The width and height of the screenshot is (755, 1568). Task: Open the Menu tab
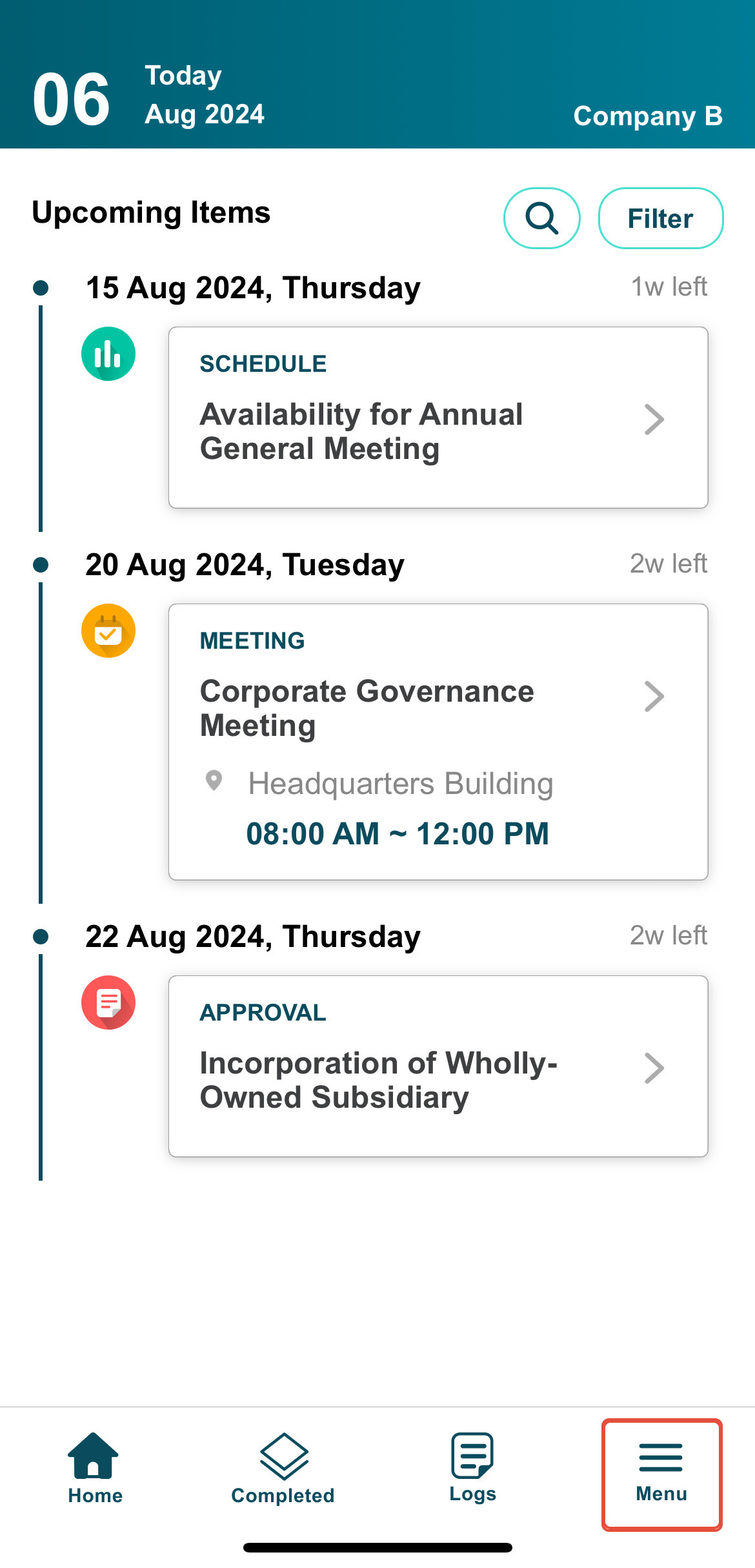(x=661, y=1474)
